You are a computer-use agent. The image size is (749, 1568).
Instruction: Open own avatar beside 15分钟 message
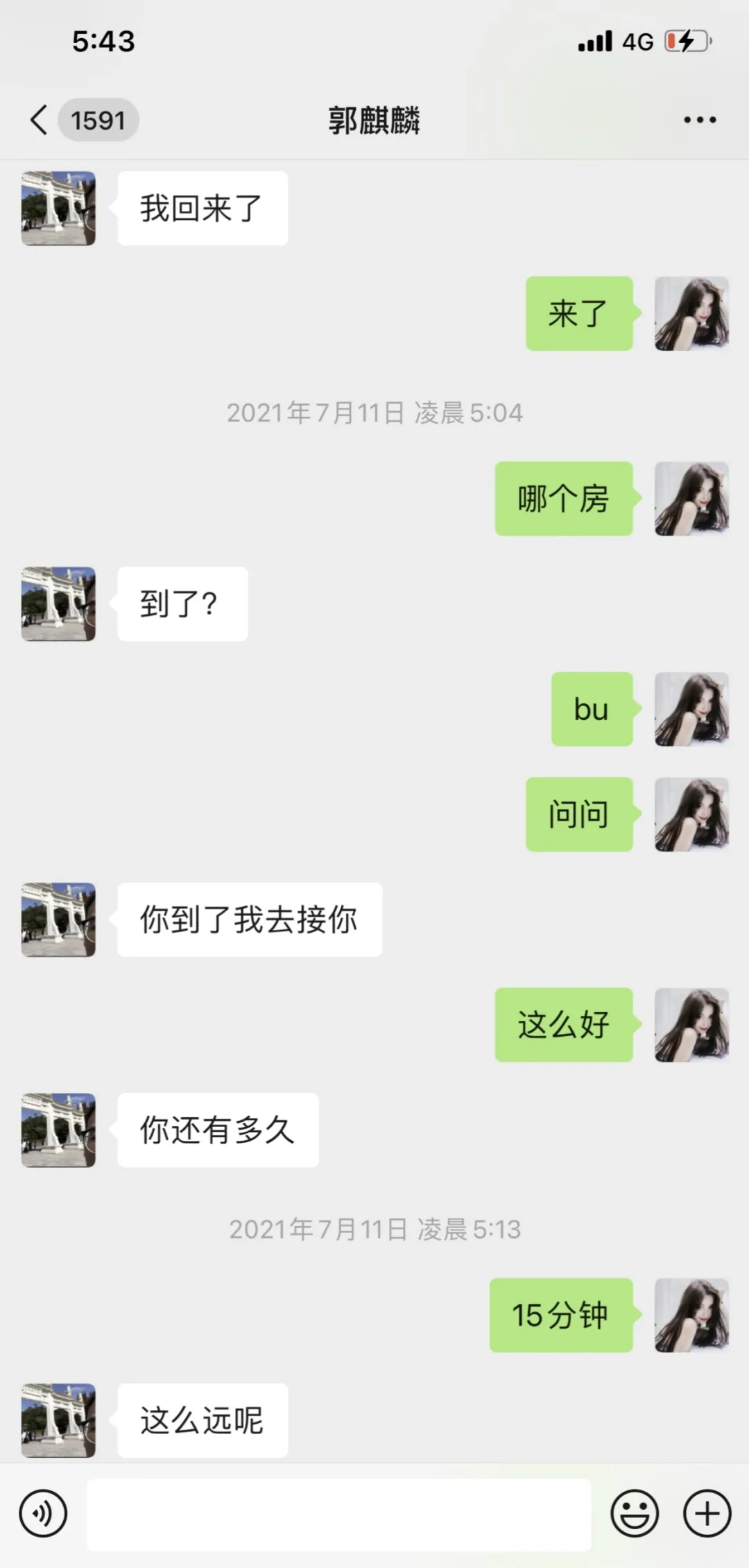(x=691, y=1315)
